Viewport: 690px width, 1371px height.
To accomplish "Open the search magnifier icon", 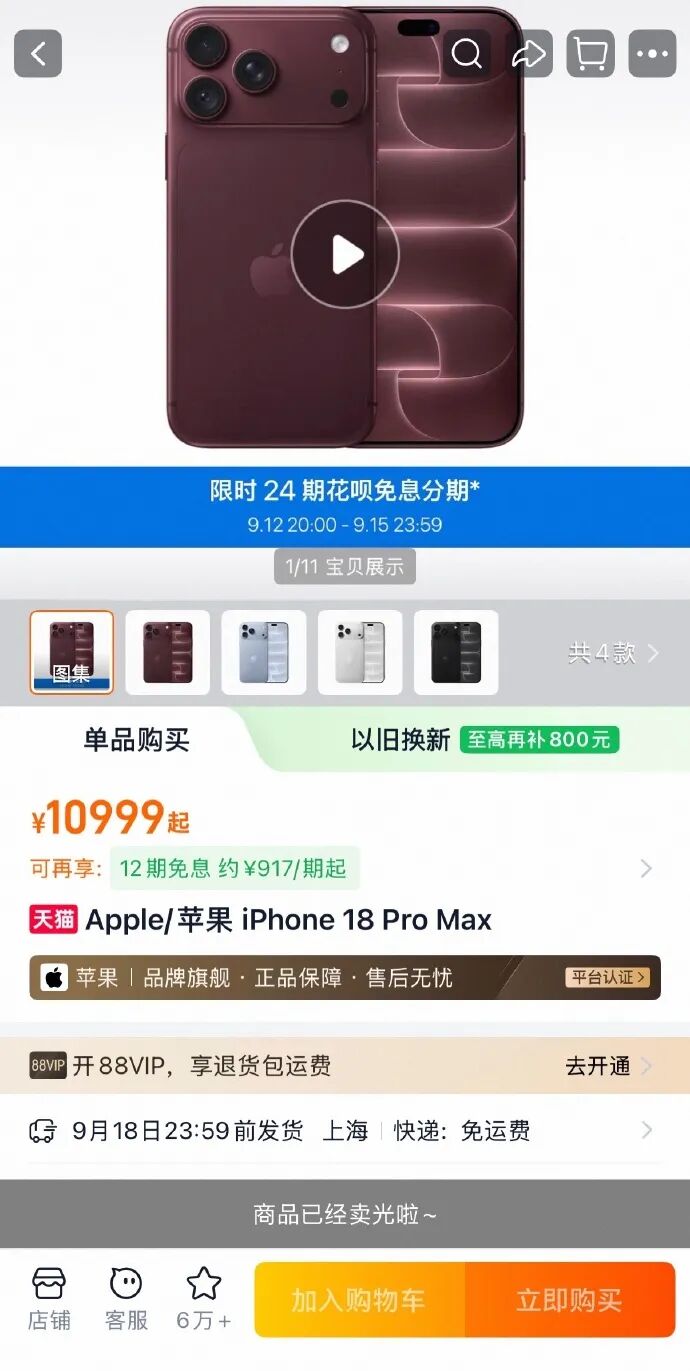I will click(466, 54).
